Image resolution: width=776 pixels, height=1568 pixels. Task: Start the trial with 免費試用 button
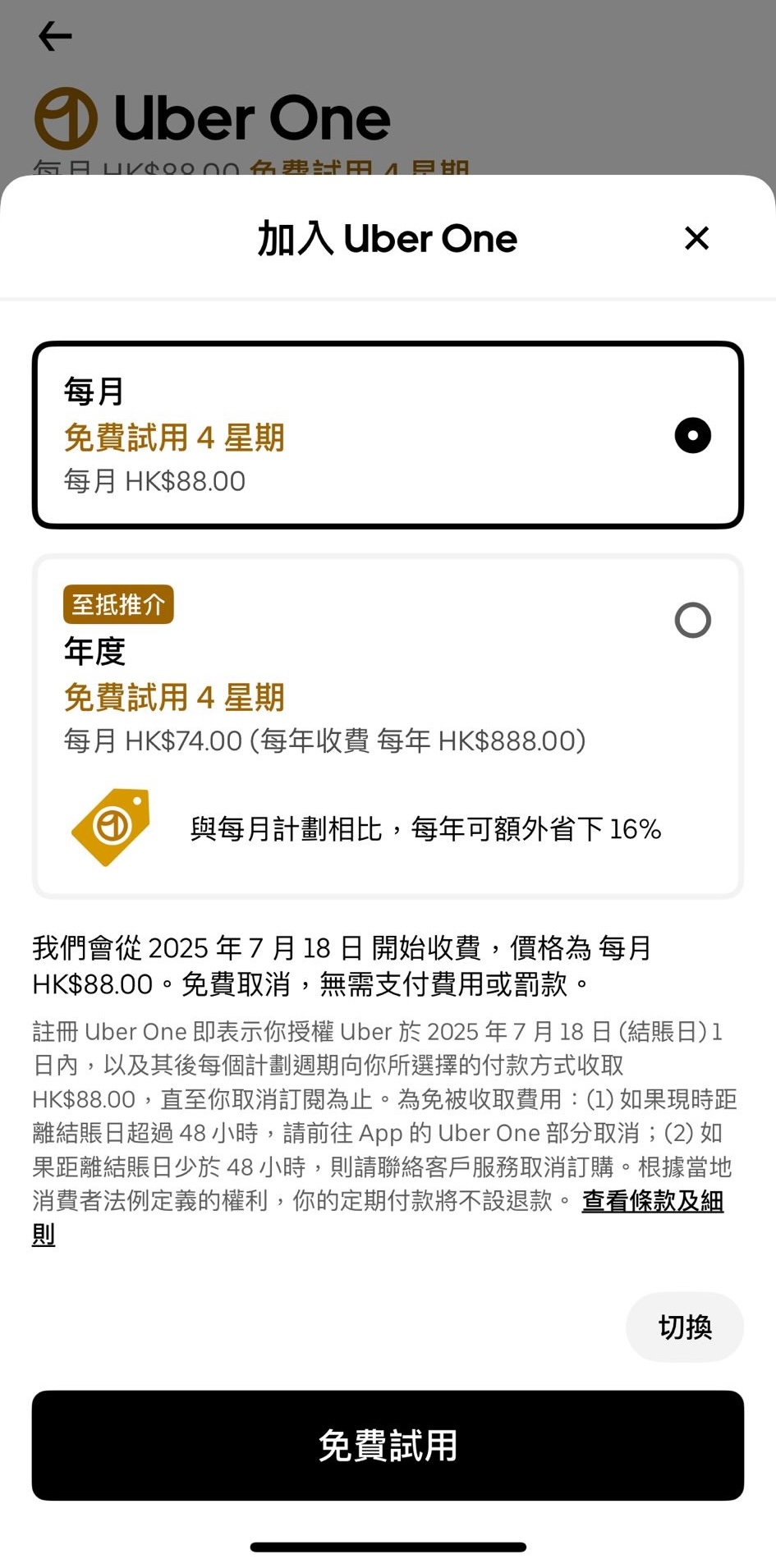388,1445
